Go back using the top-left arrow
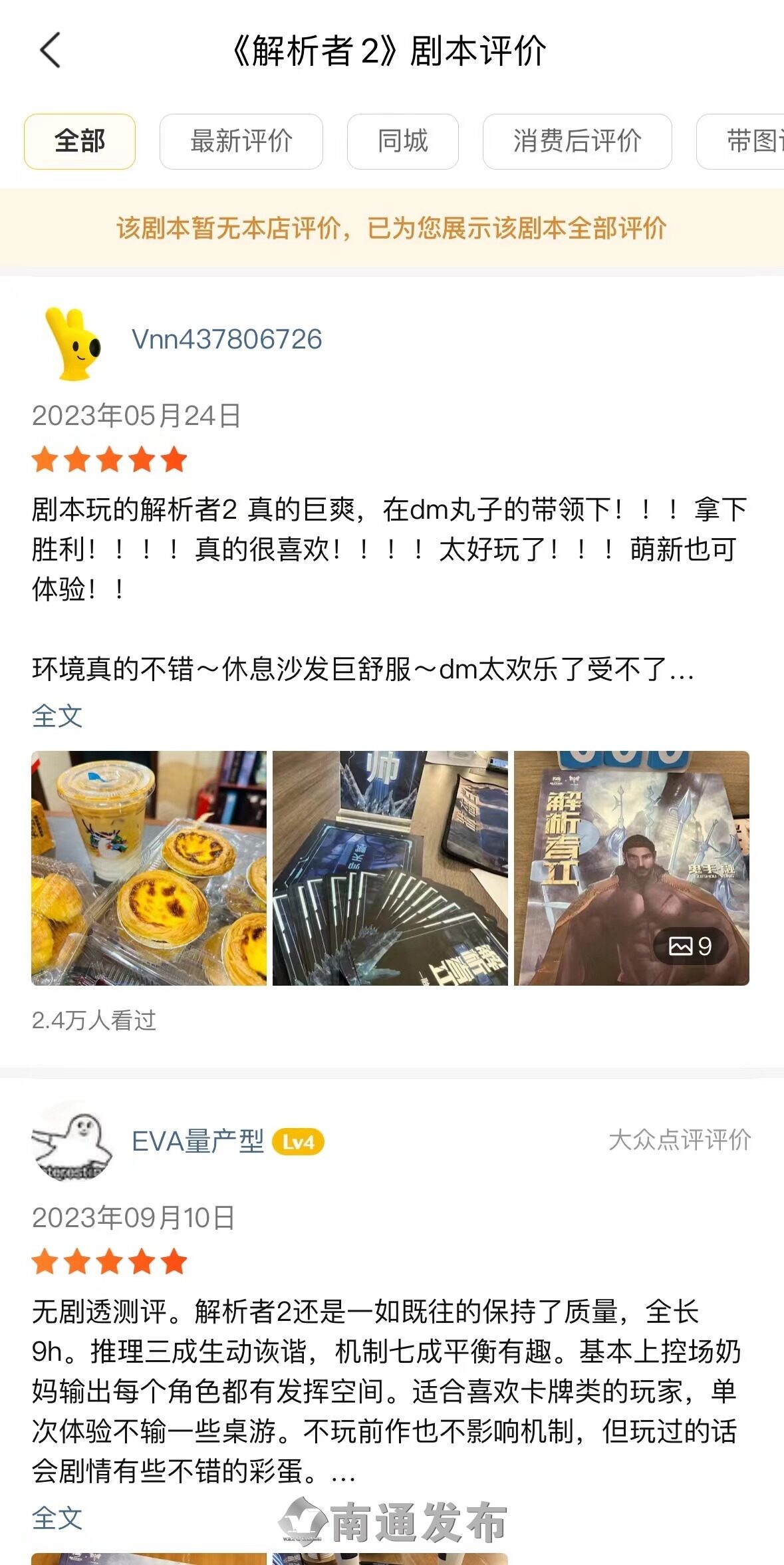This screenshot has height=1565, width=784. coord(50,51)
